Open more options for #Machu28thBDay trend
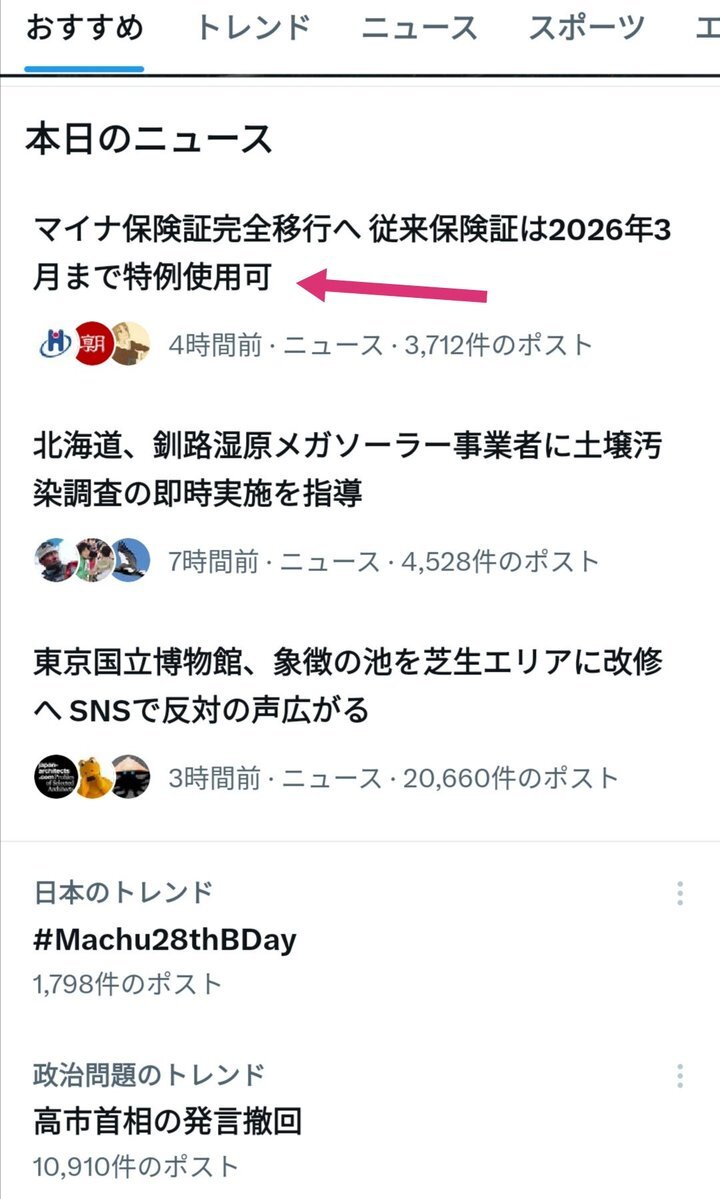 coord(679,893)
